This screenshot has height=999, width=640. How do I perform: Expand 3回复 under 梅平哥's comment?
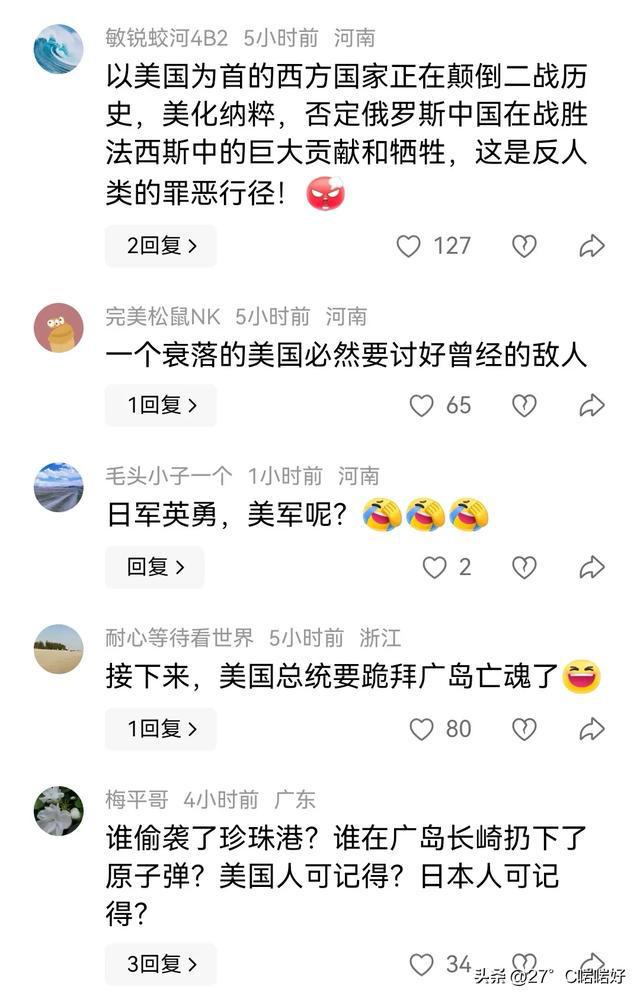click(x=160, y=964)
